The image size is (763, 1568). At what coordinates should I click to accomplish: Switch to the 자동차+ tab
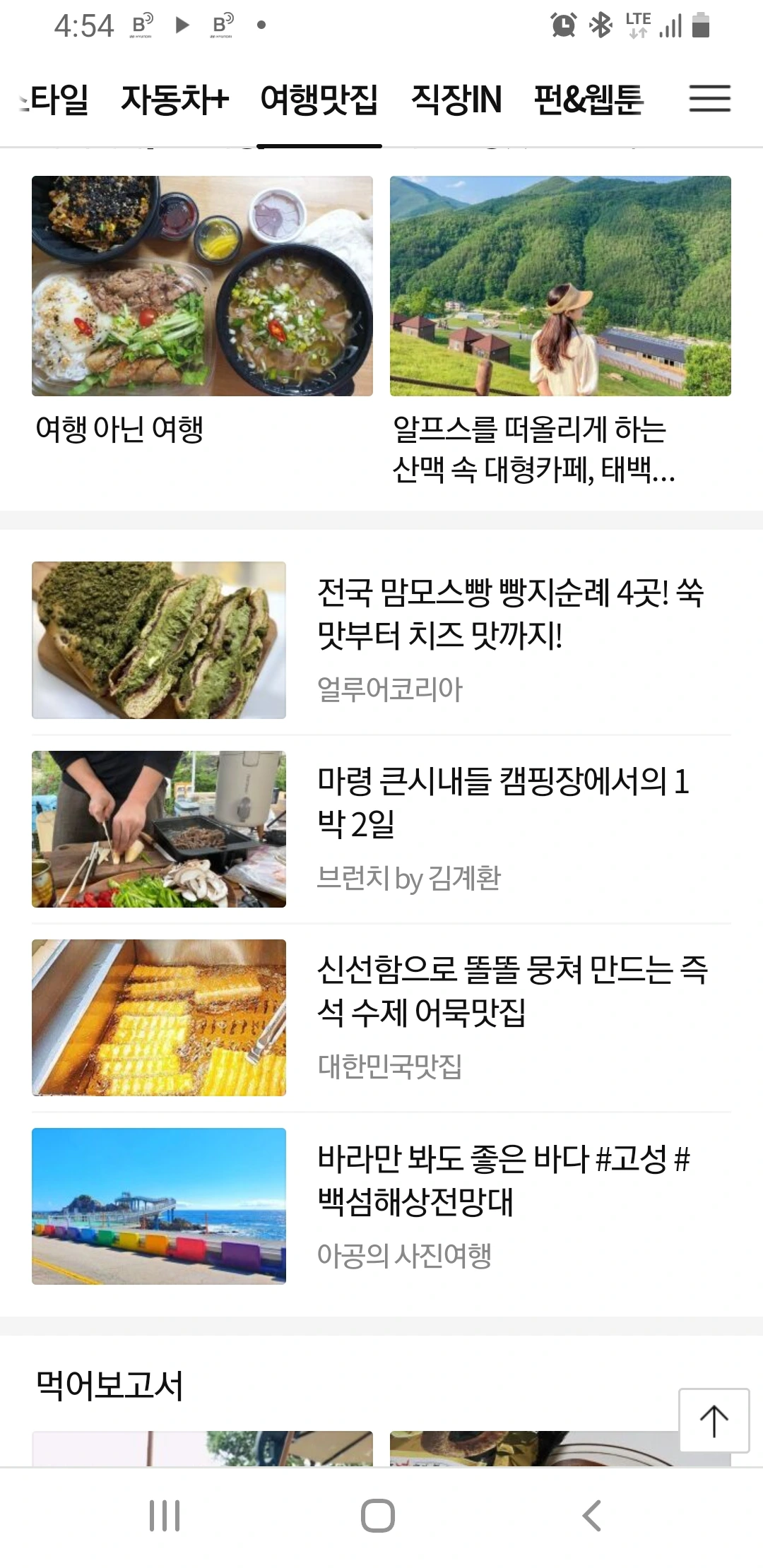pyautogui.click(x=175, y=100)
